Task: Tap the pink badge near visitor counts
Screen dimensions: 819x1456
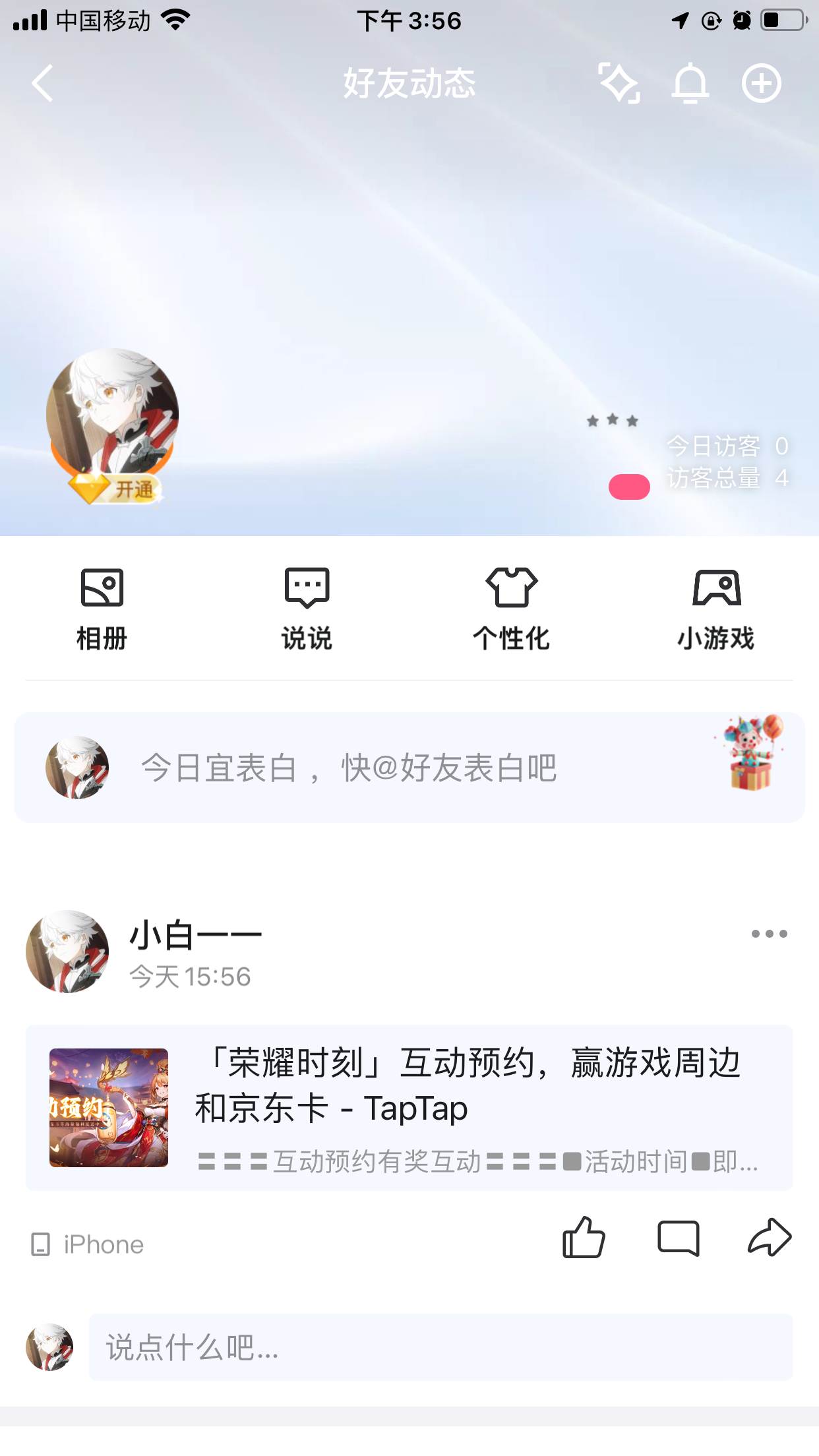Action: (x=628, y=487)
